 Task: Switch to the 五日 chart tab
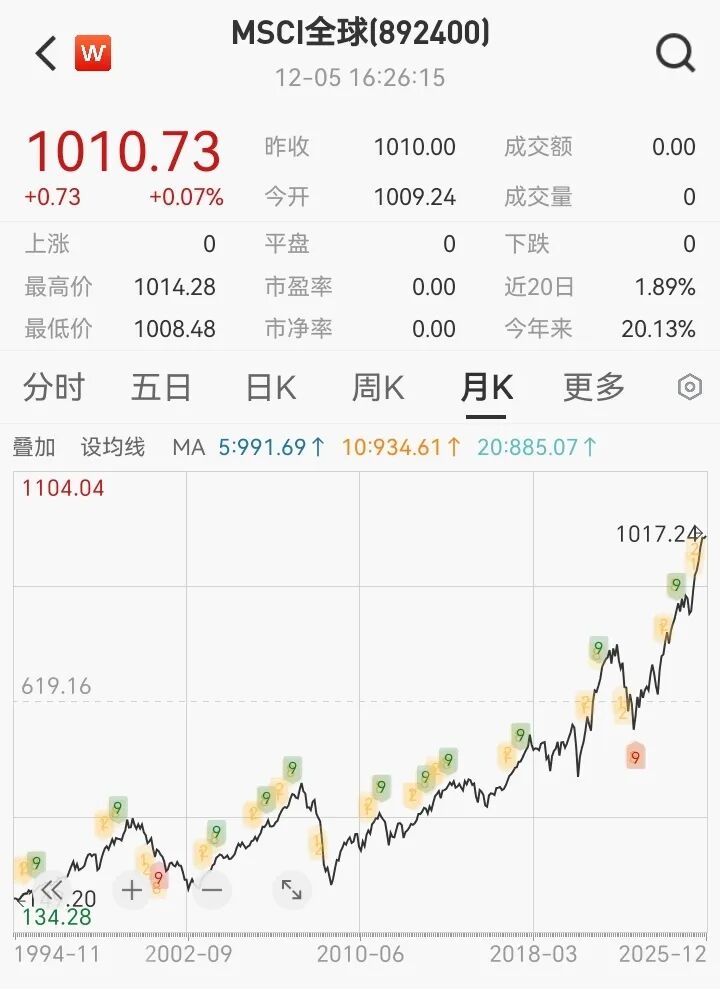(161, 387)
